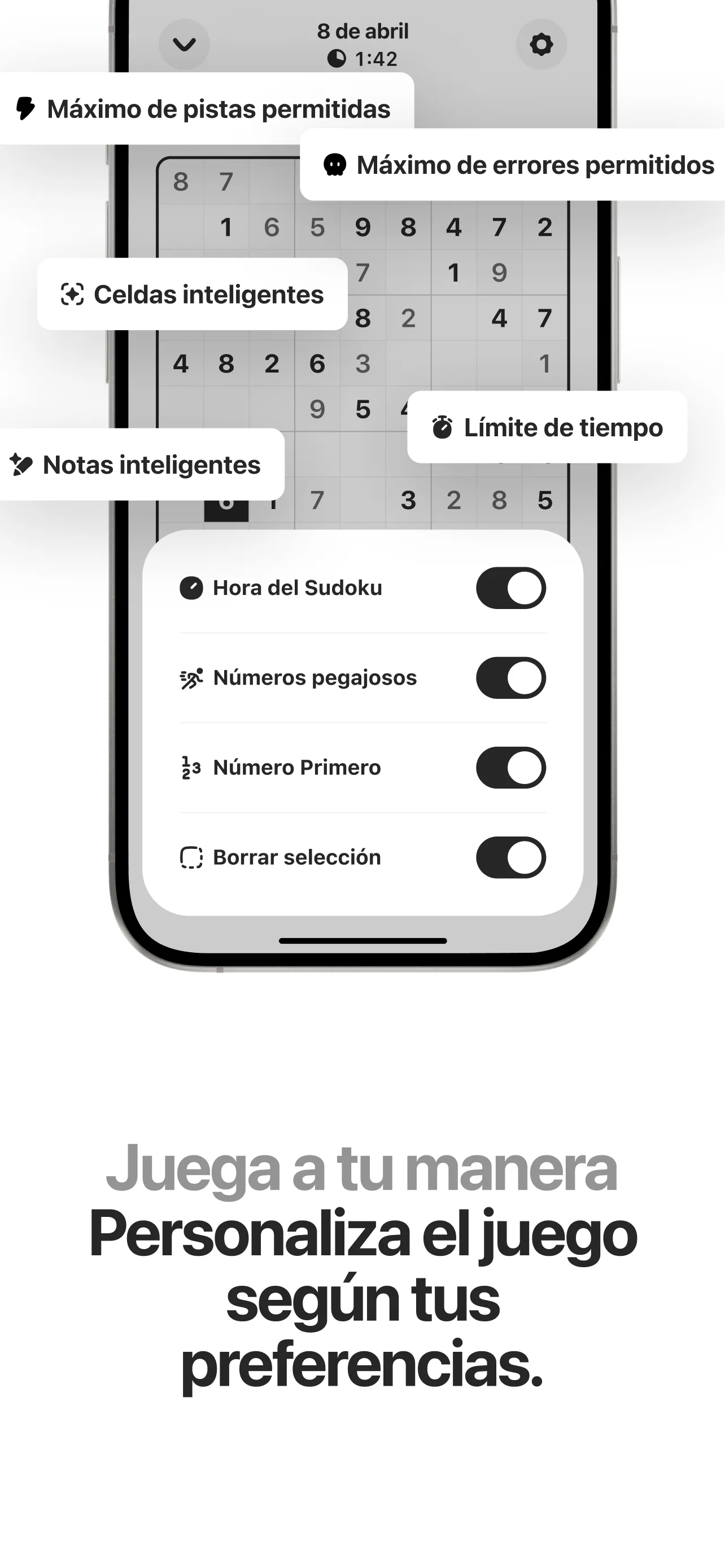This screenshot has width=725, height=1568.
Task: Open the settings gear
Action: [x=541, y=44]
